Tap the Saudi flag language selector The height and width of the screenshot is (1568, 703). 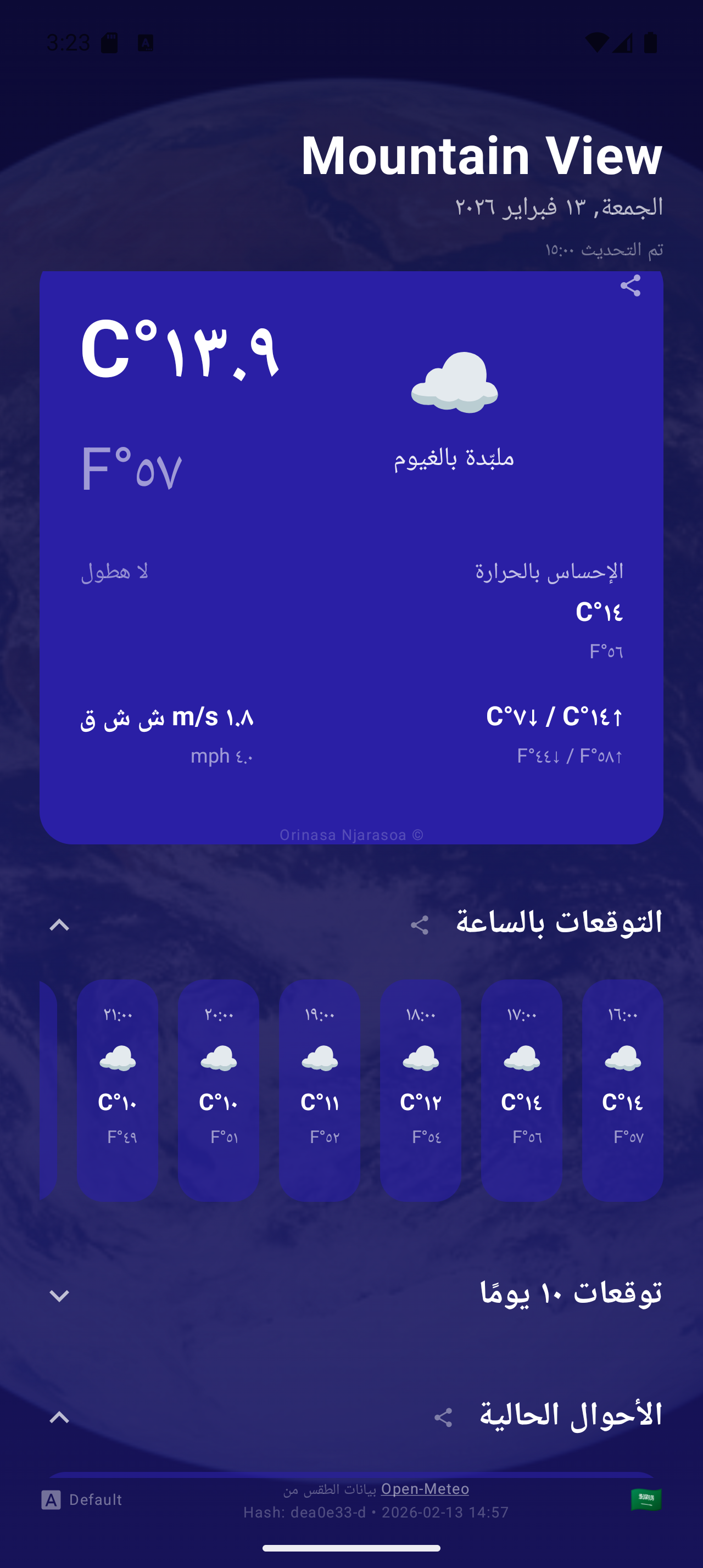point(646,1500)
